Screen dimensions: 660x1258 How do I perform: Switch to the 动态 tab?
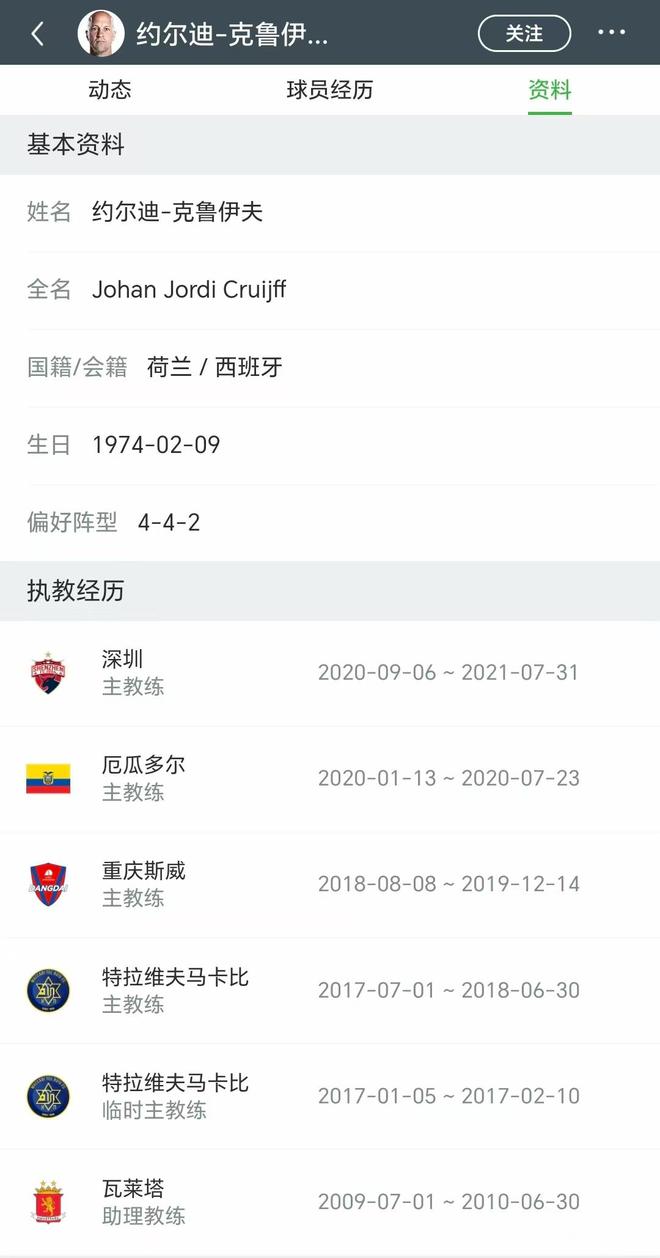[110, 90]
